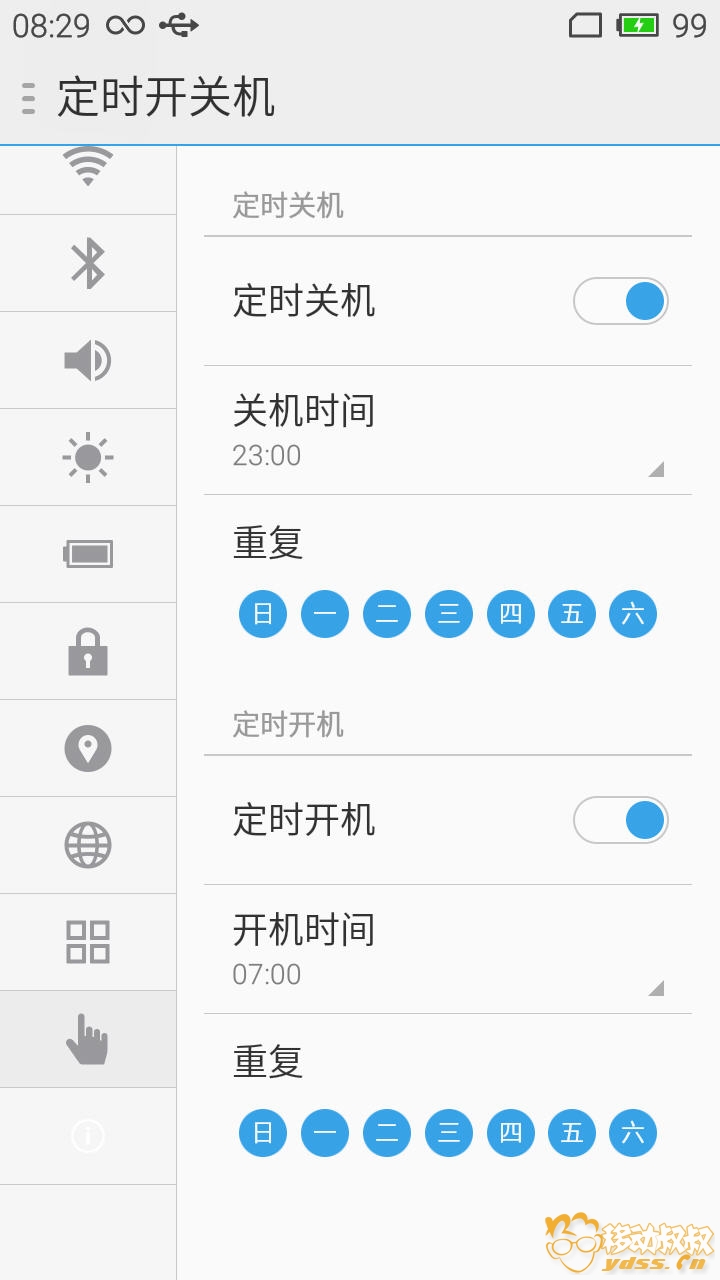Change the 开机时间 set to 07:00

[x=448, y=949]
